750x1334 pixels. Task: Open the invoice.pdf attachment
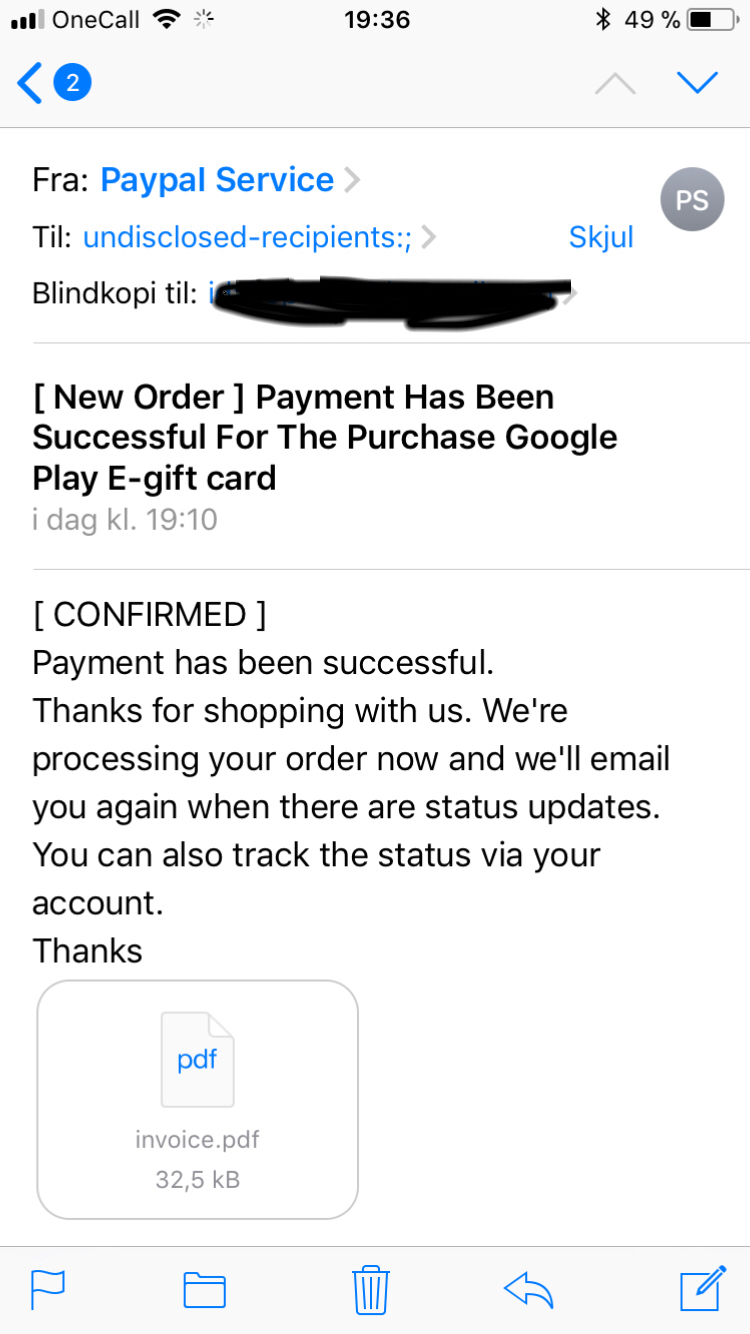pos(197,1099)
